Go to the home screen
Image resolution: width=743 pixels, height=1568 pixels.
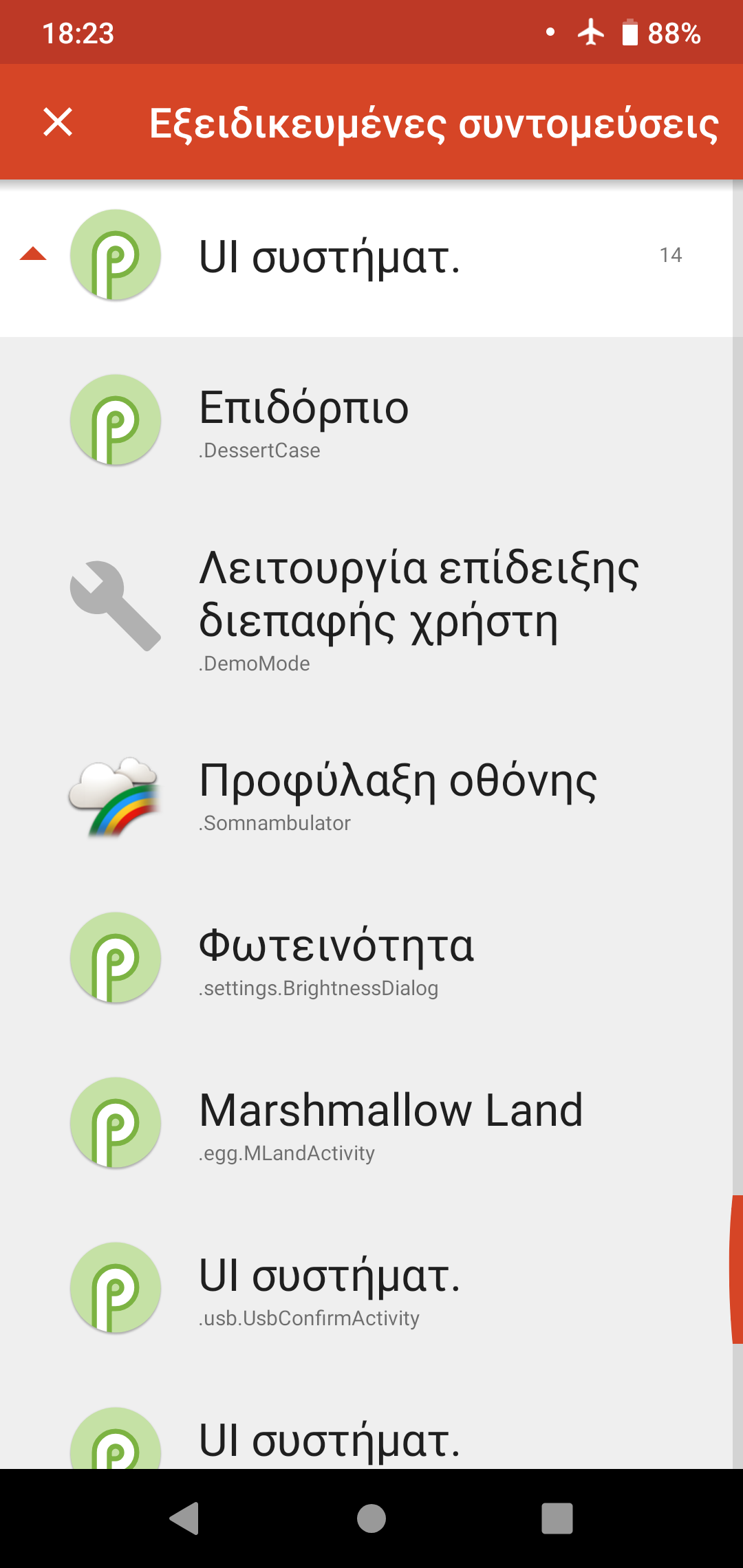pos(371,1518)
